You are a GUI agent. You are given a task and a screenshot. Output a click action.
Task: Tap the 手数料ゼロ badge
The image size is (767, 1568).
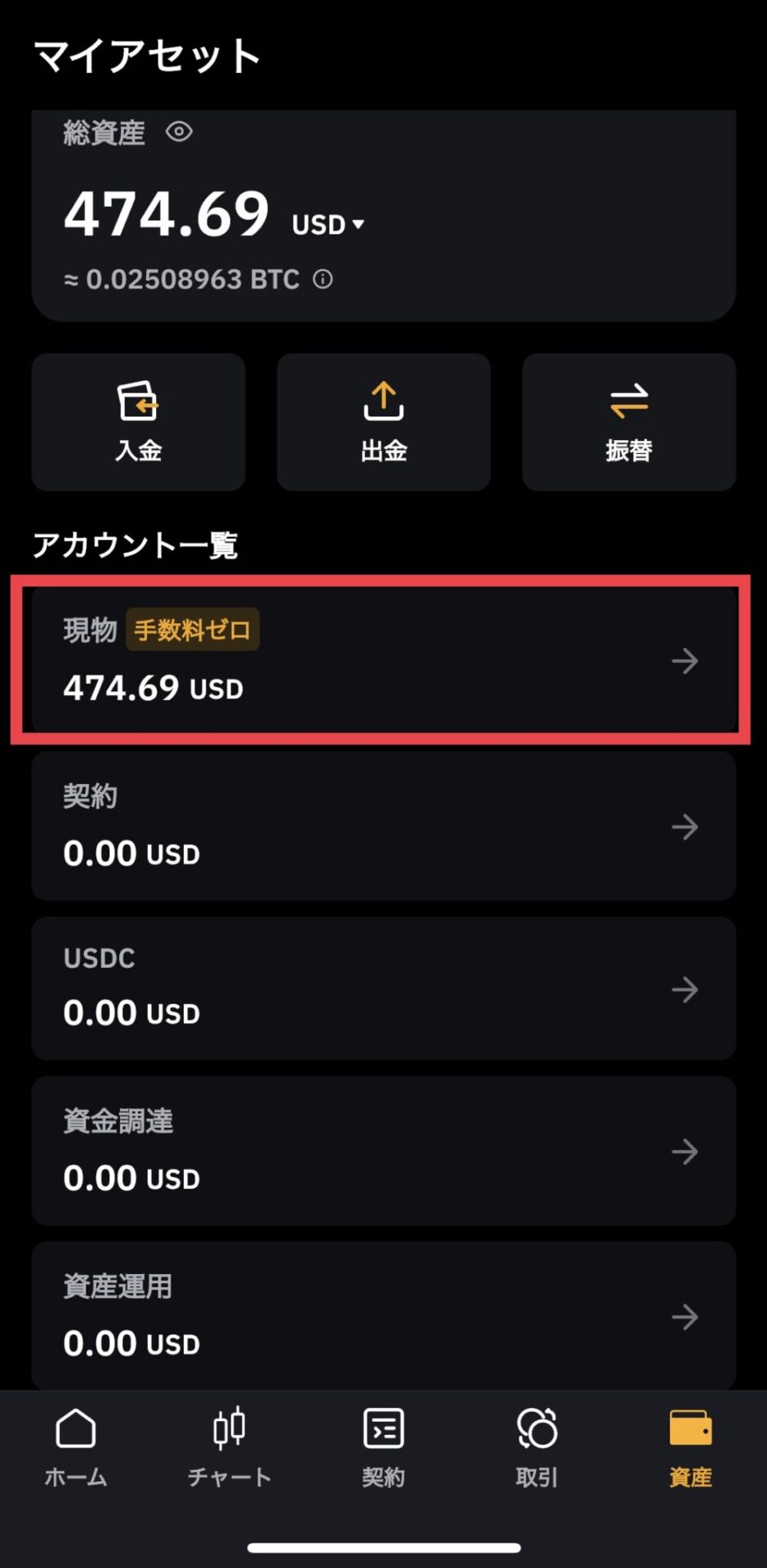tap(193, 630)
